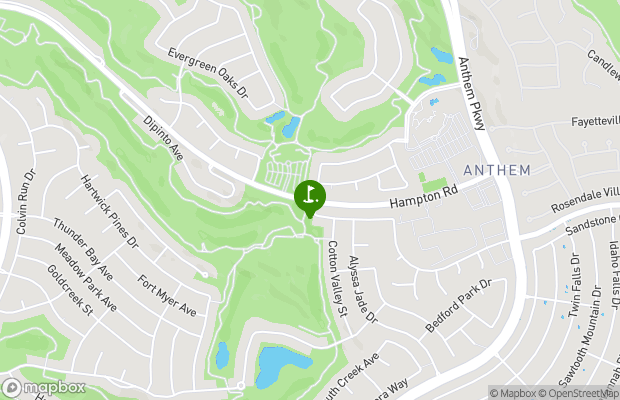The height and width of the screenshot is (400, 620).
Task: Open the © OpenStreetMap attribution link
Action: pyautogui.click(x=579, y=393)
